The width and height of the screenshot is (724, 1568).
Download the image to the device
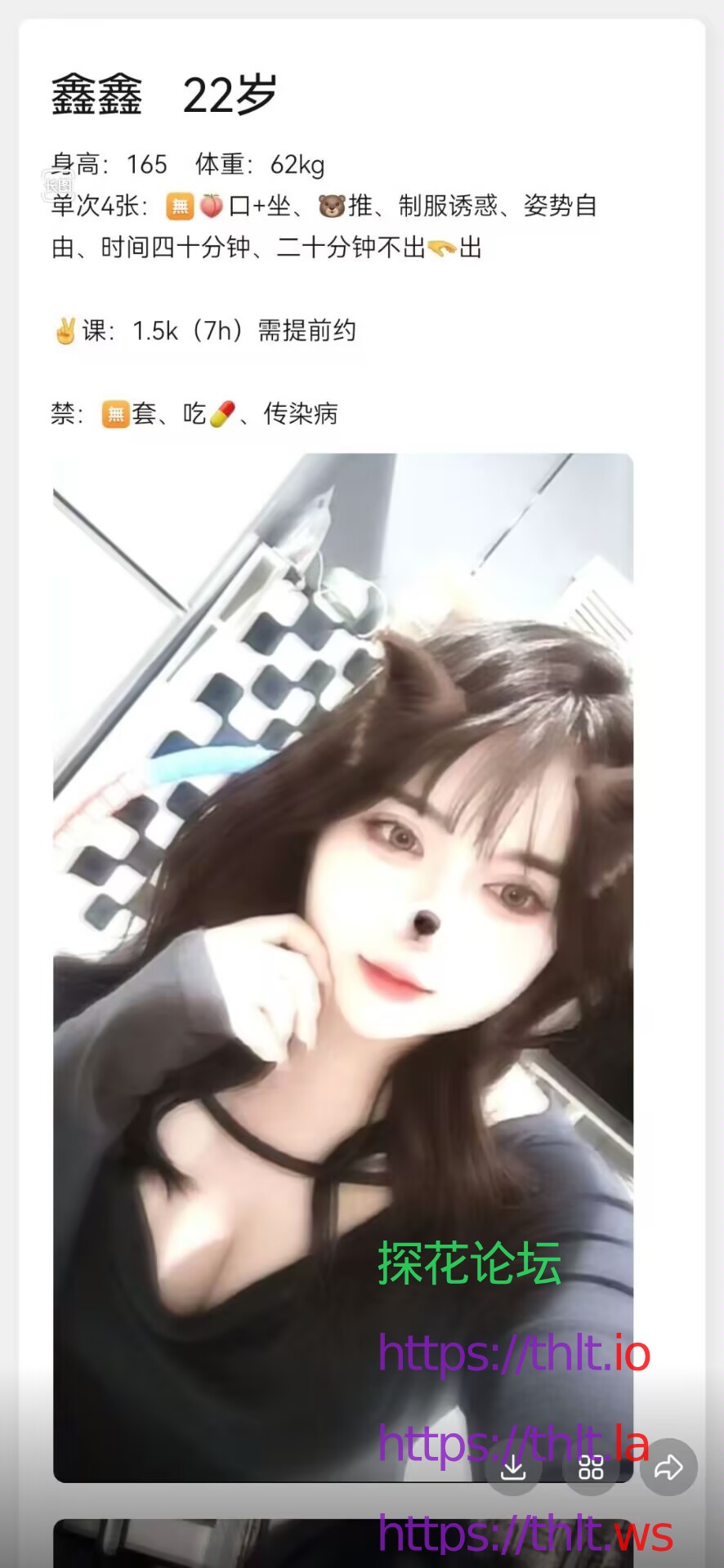coord(513,1468)
